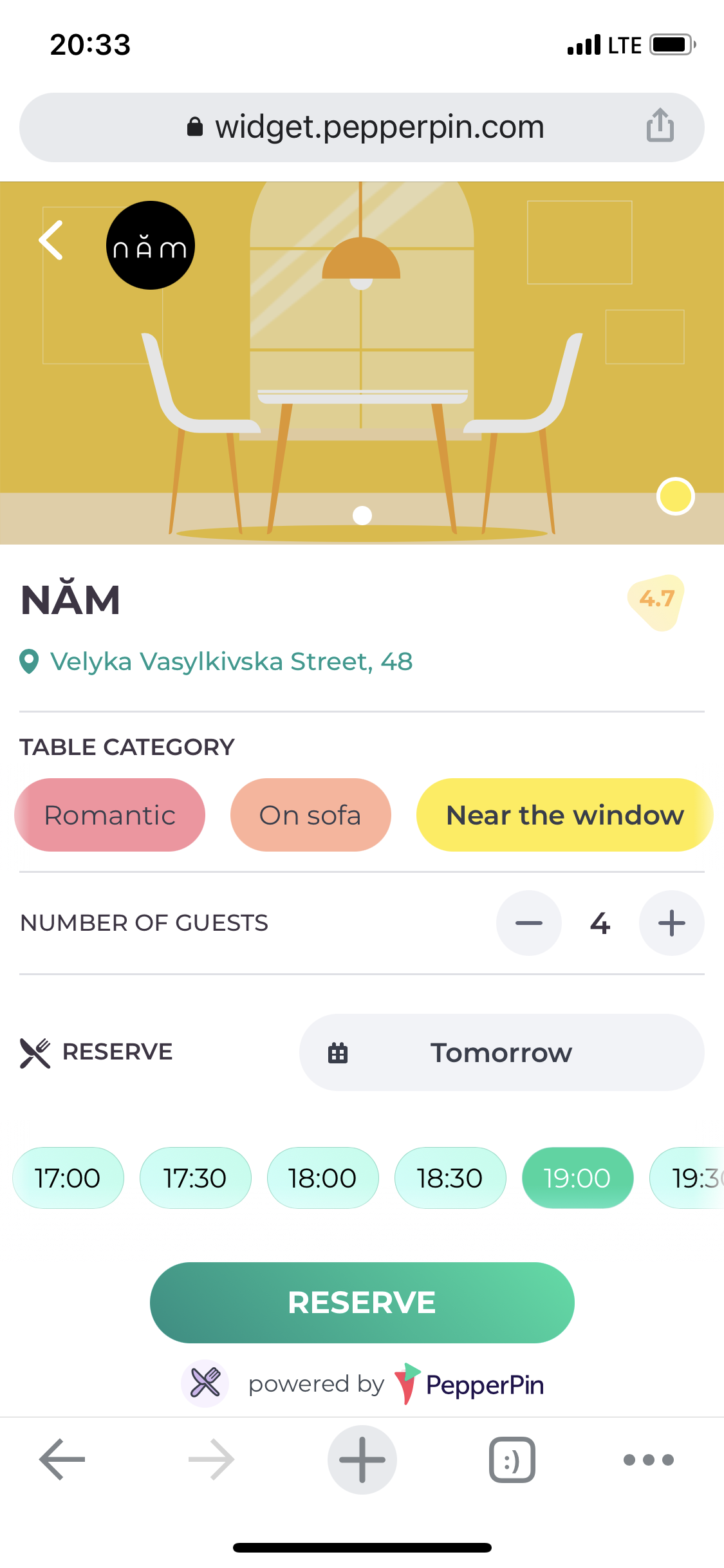Select the 17:30 time slot

click(x=195, y=1178)
